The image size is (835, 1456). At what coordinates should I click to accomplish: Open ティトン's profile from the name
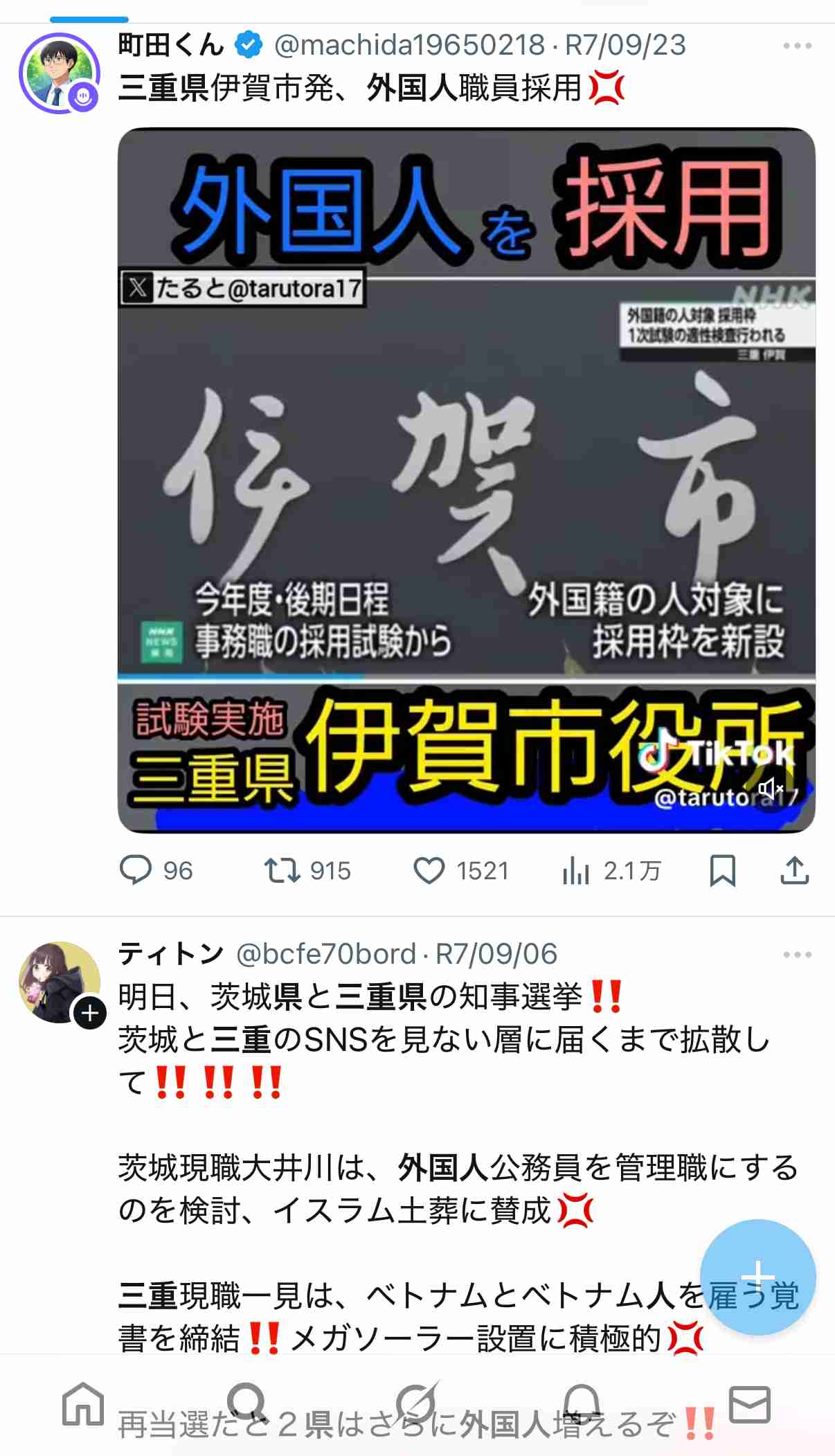pyautogui.click(x=170, y=954)
